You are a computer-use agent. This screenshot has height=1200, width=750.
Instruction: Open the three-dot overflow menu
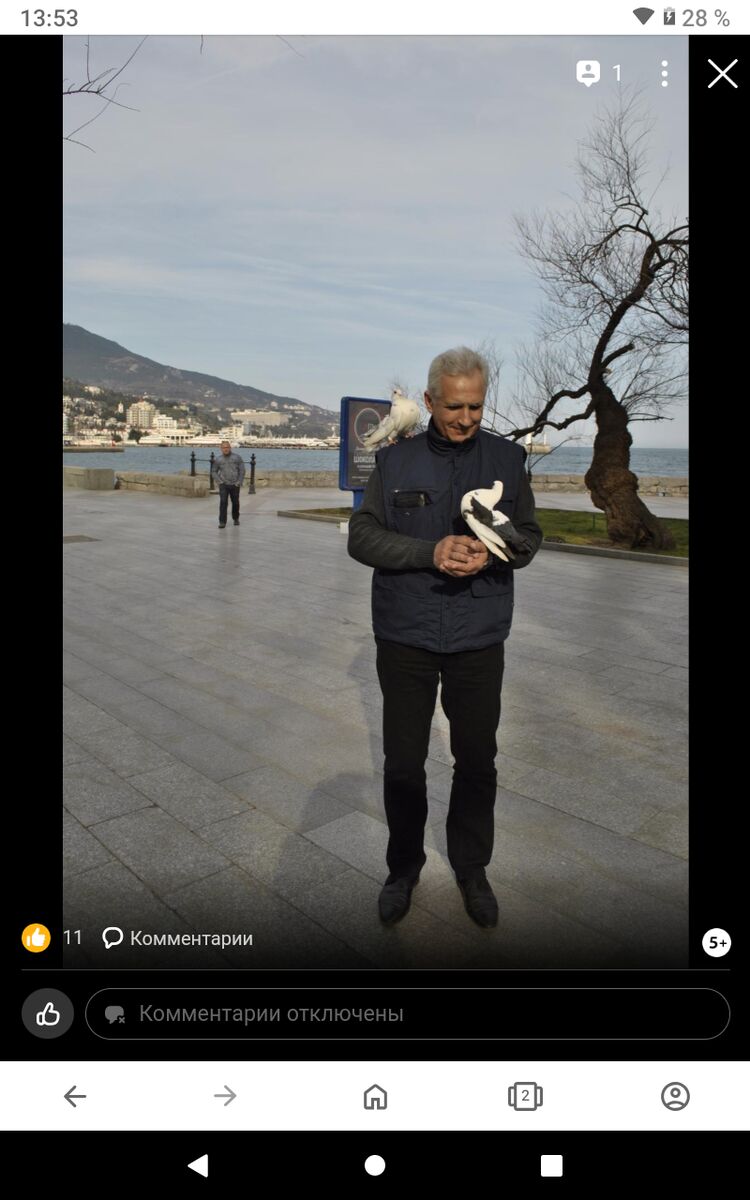pyautogui.click(x=664, y=73)
